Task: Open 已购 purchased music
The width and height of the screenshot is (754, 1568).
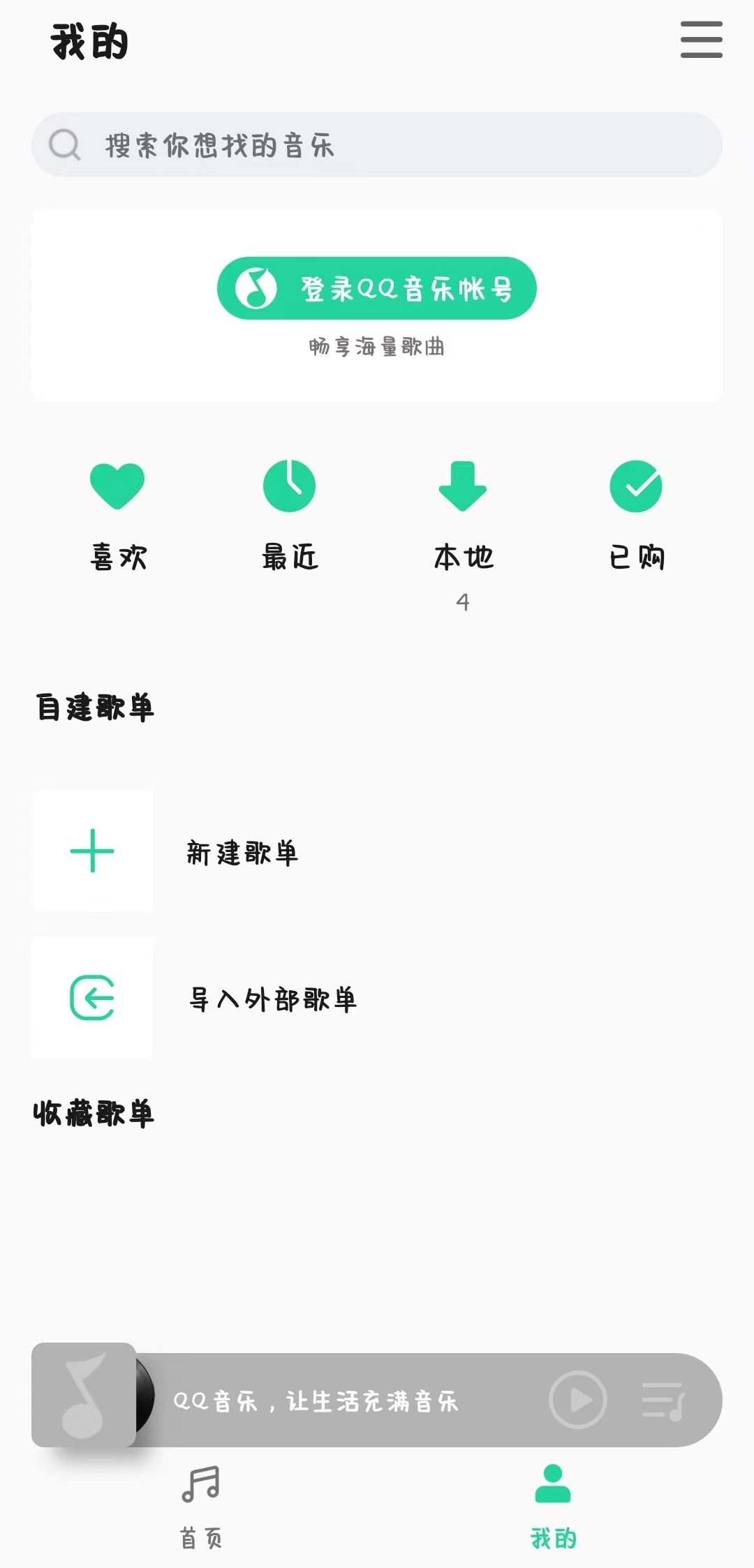Action: tap(636, 515)
